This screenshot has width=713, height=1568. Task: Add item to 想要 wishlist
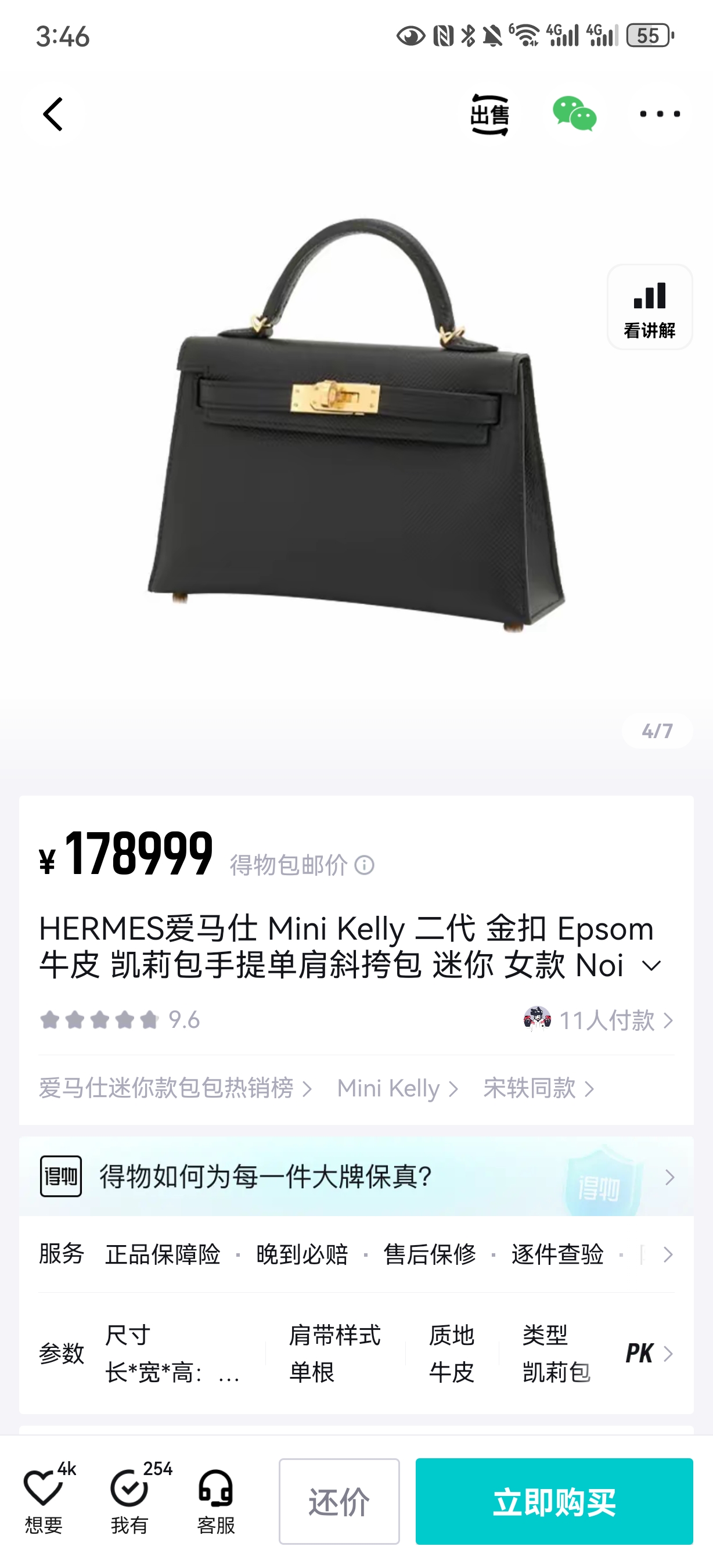43,1500
